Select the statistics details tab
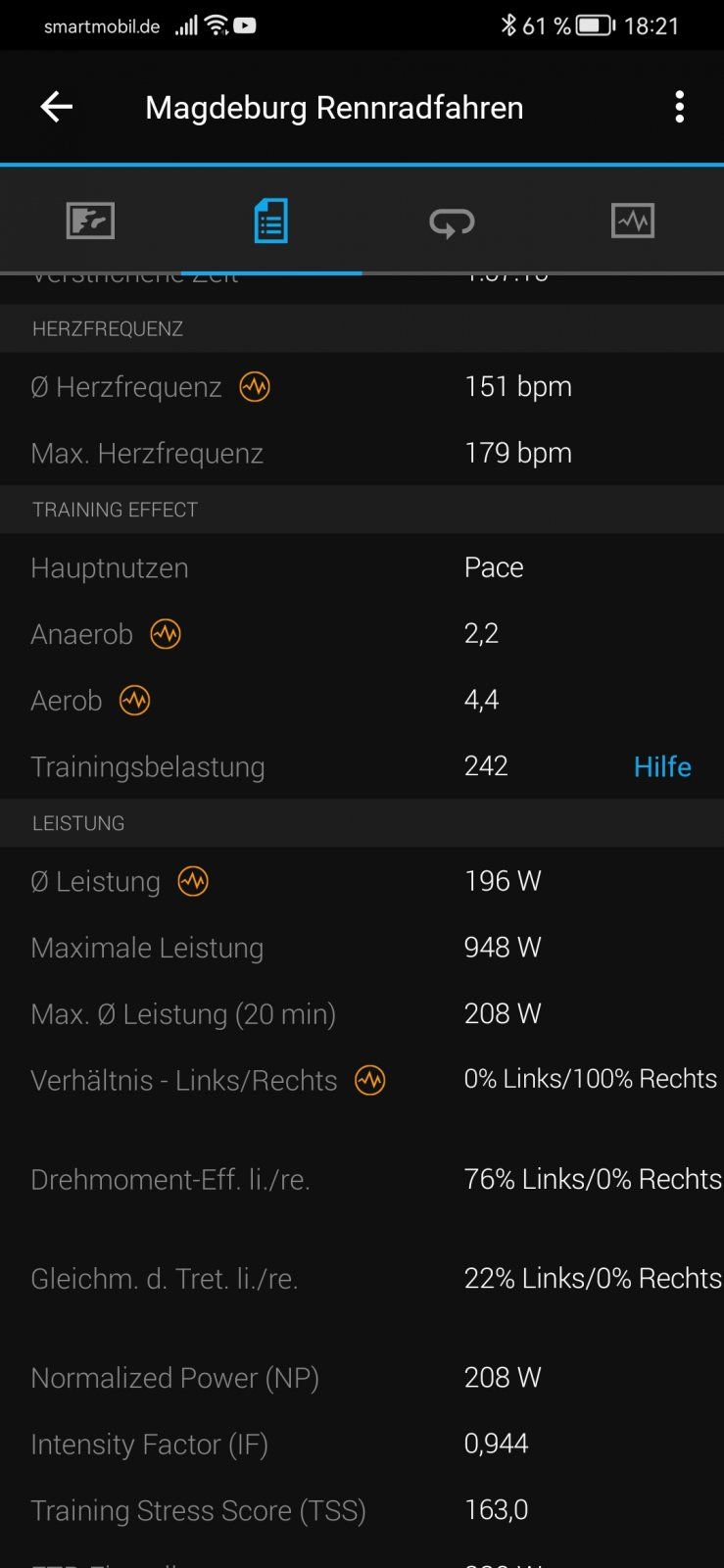Screen dimensions: 724x1568 click(270, 220)
